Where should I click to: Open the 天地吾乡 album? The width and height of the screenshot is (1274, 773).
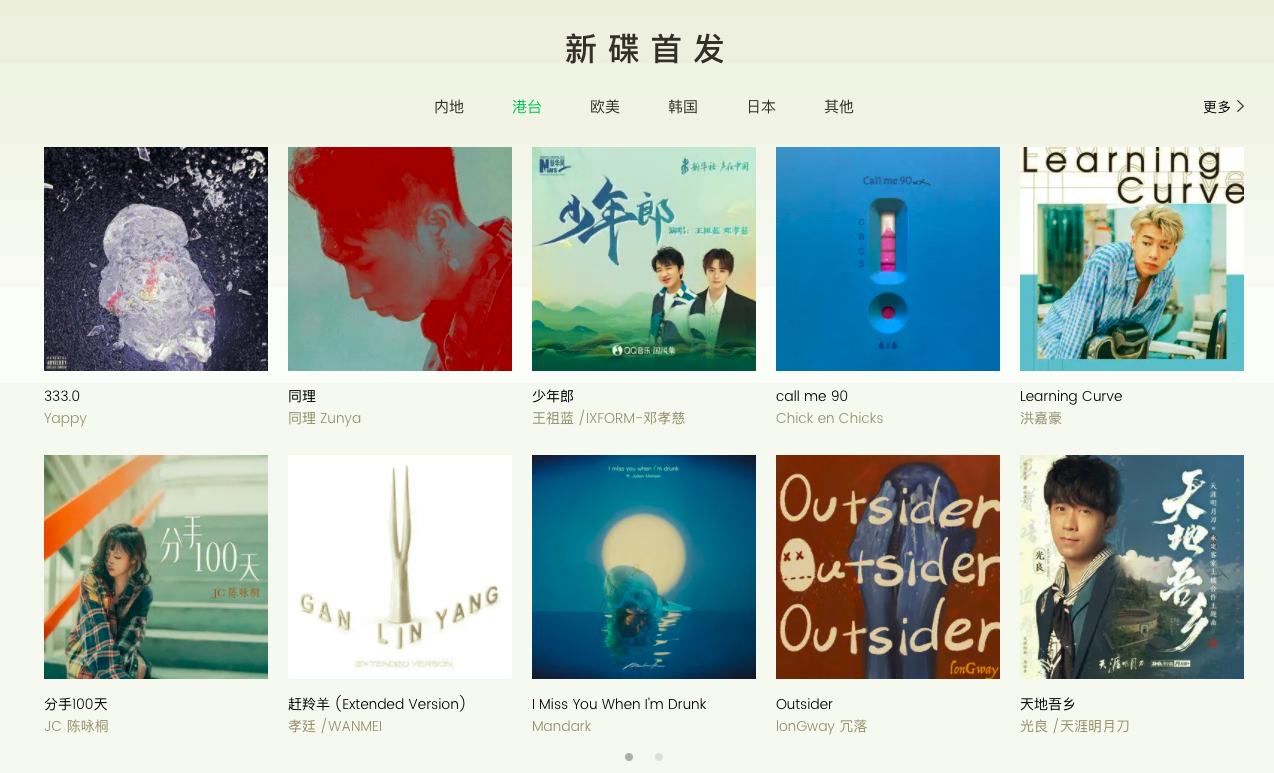point(1132,567)
